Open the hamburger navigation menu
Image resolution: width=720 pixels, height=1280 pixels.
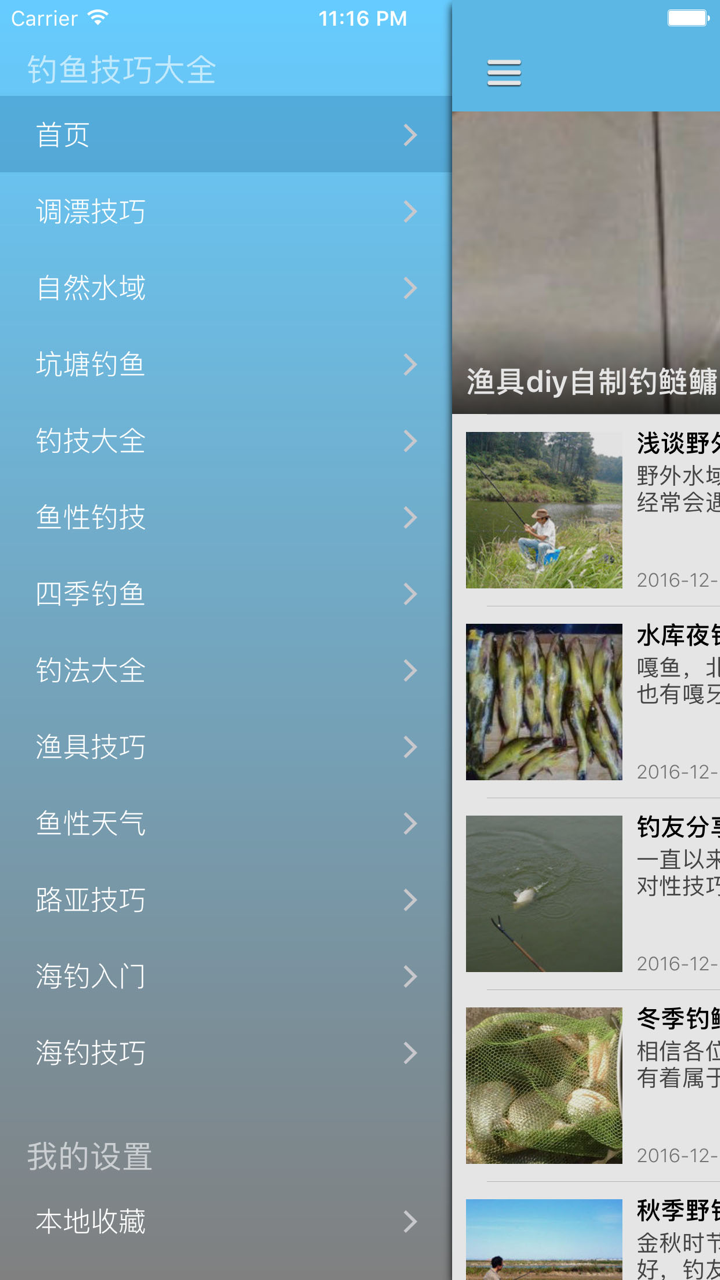[503, 73]
